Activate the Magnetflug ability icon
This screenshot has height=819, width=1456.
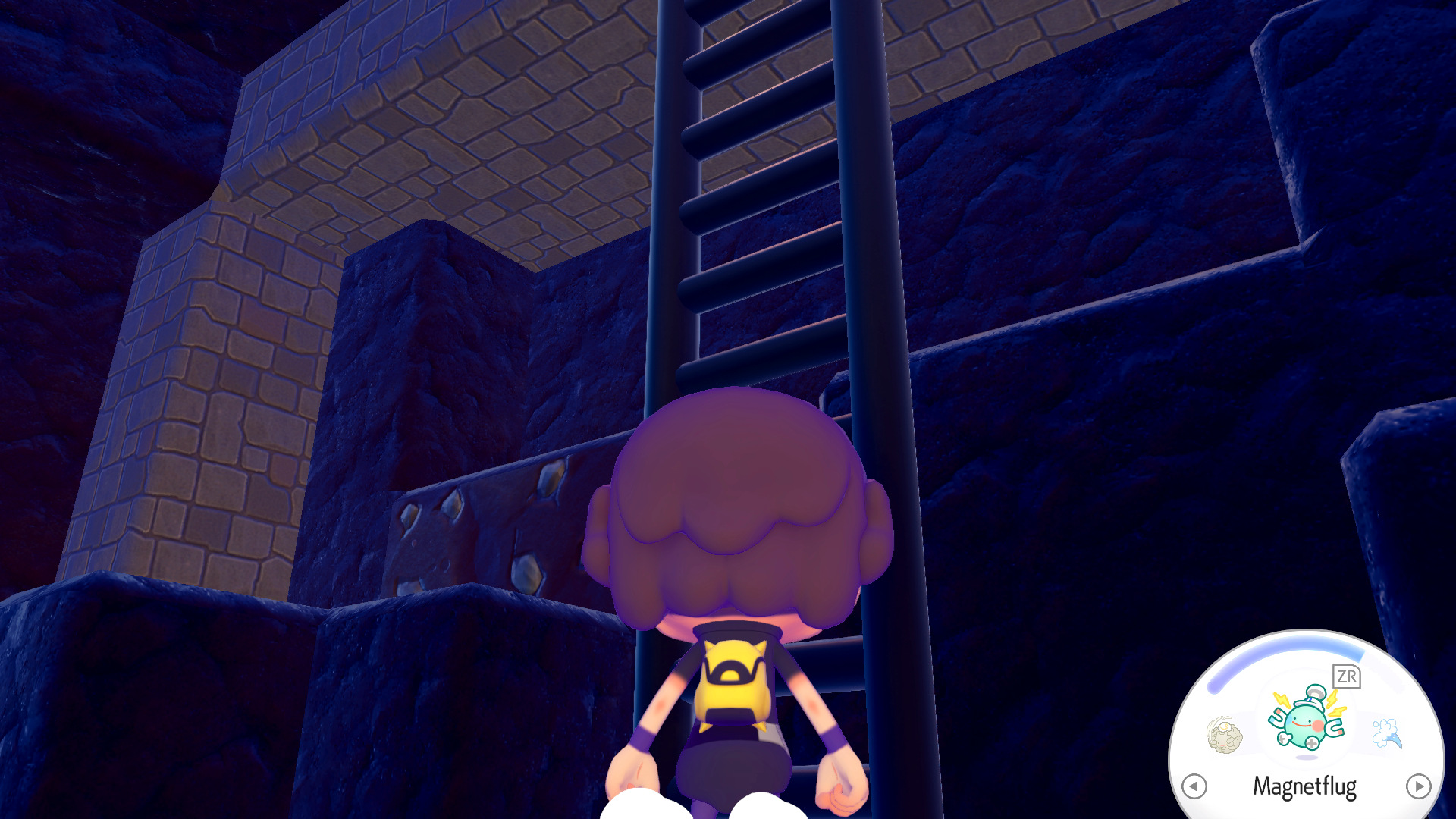(1307, 720)
